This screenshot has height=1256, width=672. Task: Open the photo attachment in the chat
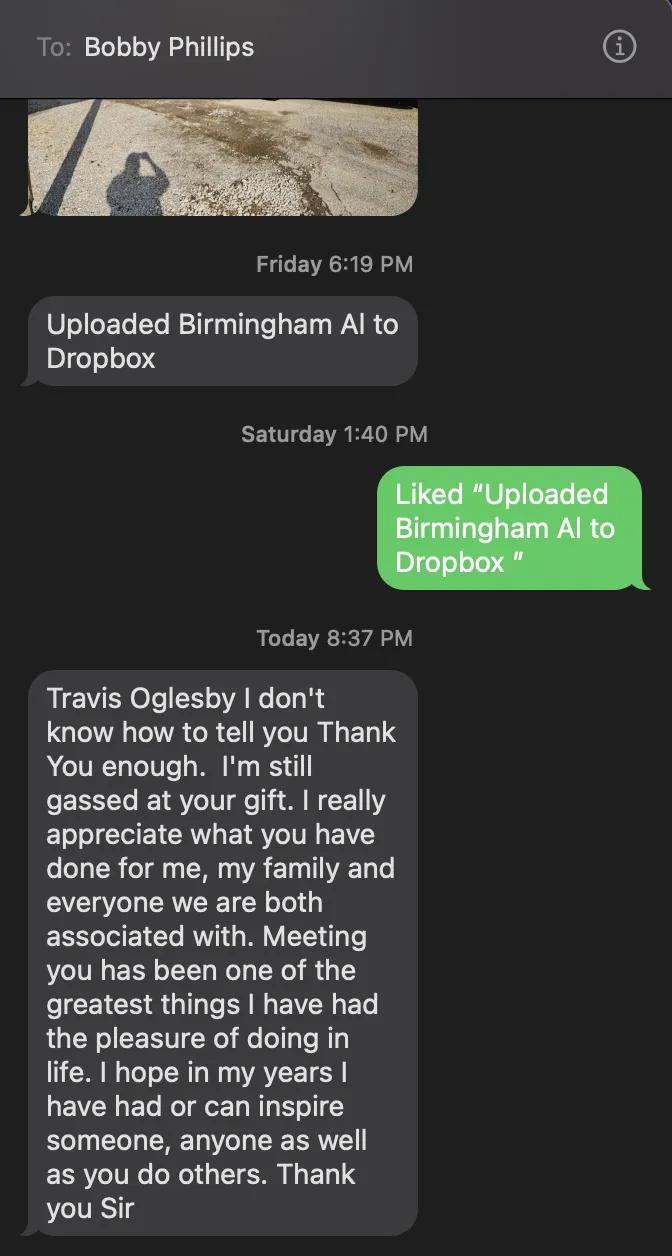pyautogui.click(x=222, y=157)
